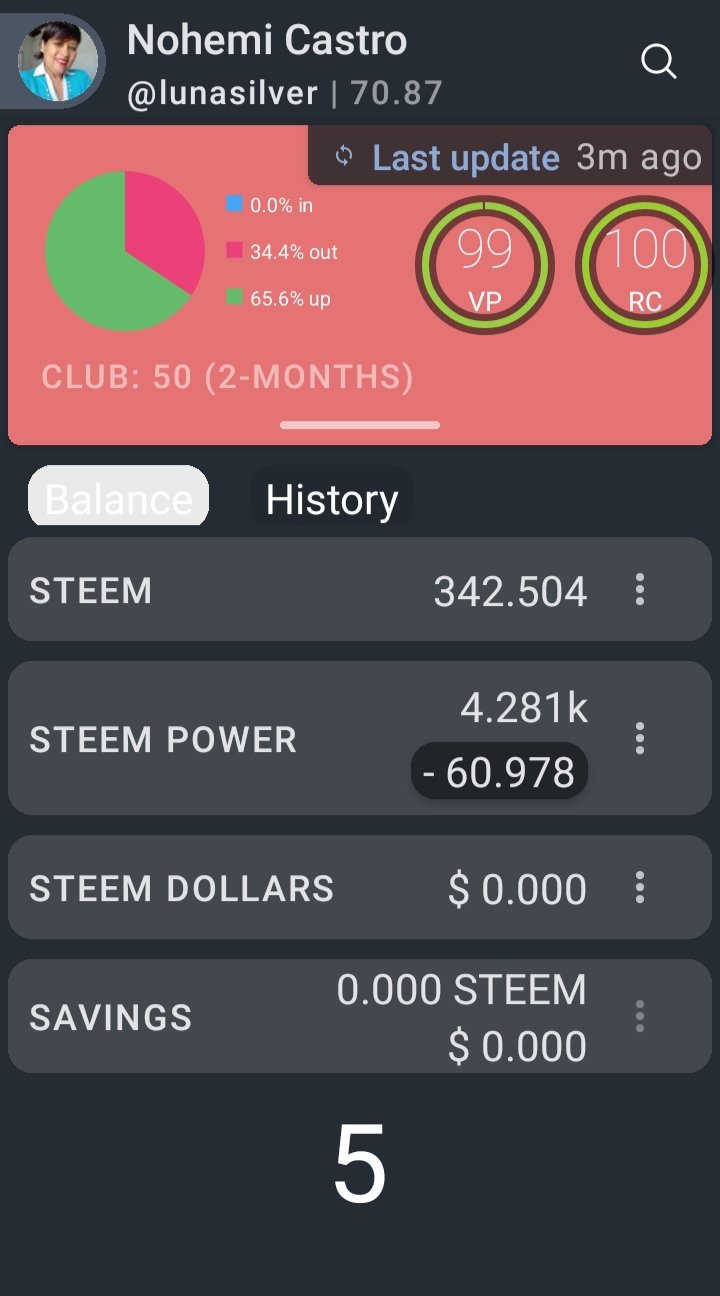Open the STEEM POWER row options menu
720x1296 pixels.
point(640,738)
